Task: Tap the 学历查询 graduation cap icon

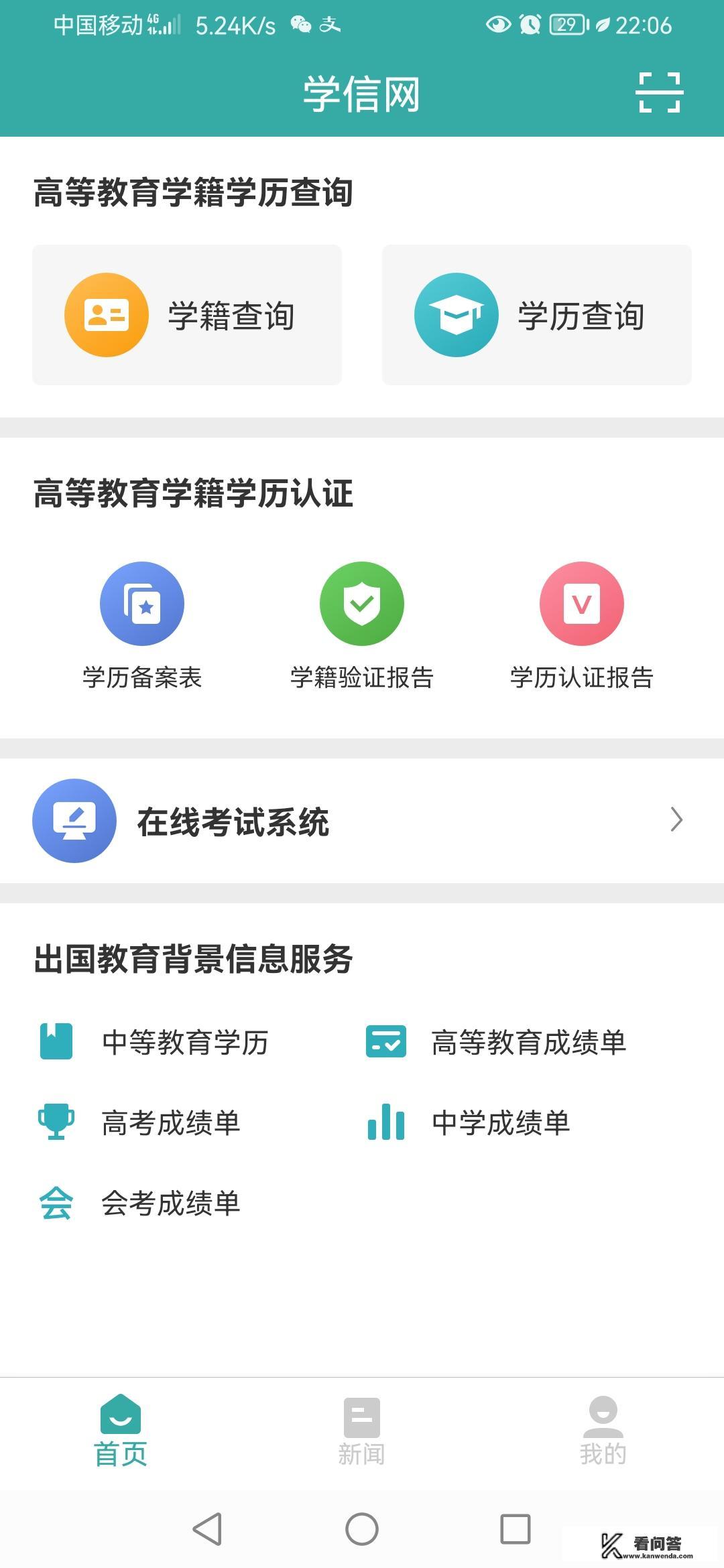Action: (x=455, y=316)
